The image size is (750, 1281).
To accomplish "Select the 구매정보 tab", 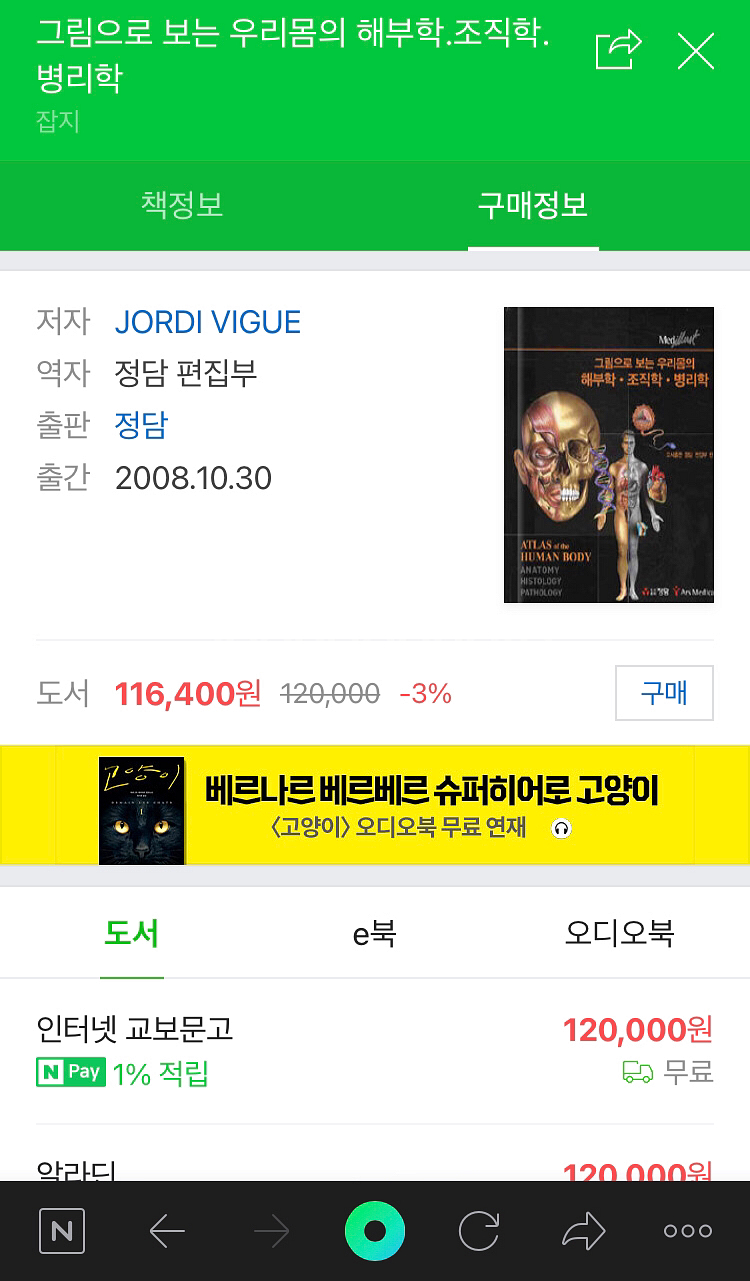I will coord(532,205).
